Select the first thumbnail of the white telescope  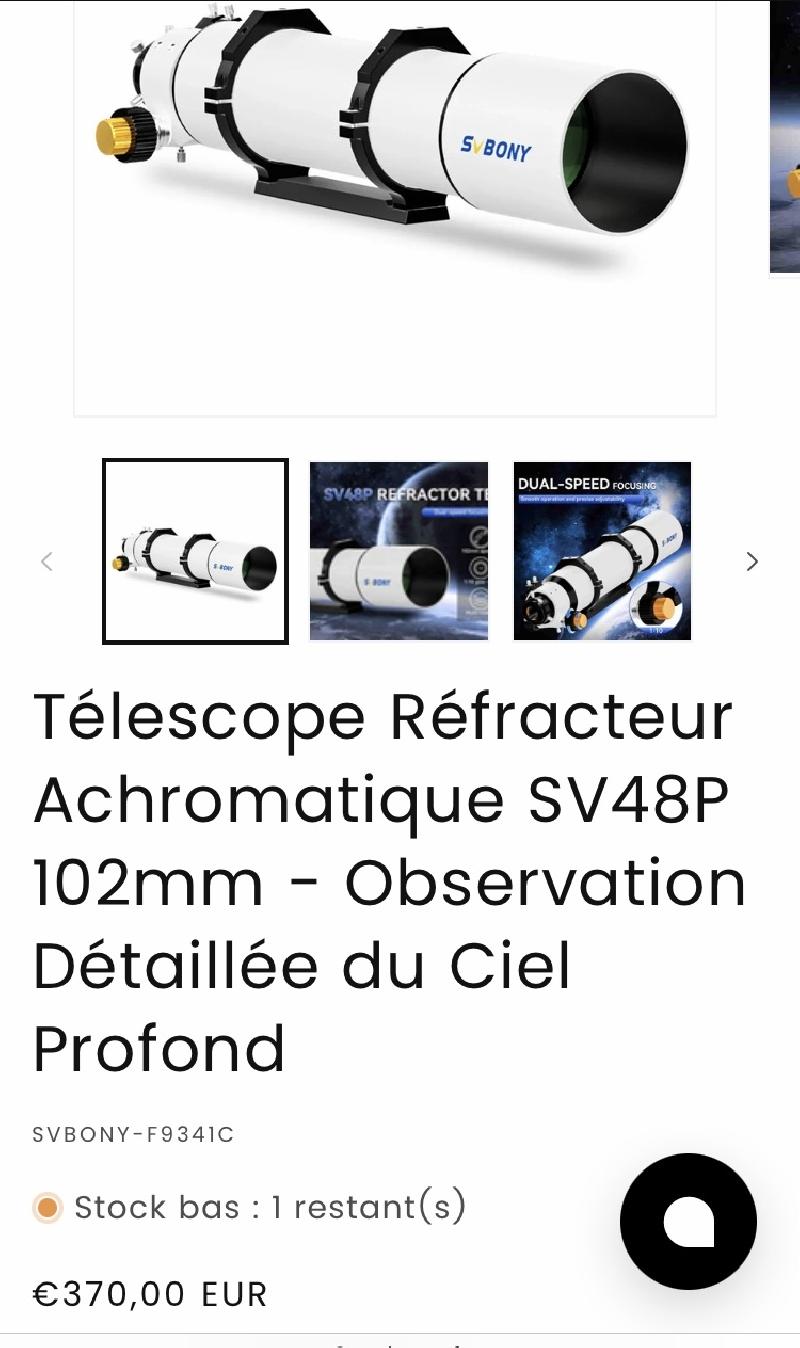(196, 551)
